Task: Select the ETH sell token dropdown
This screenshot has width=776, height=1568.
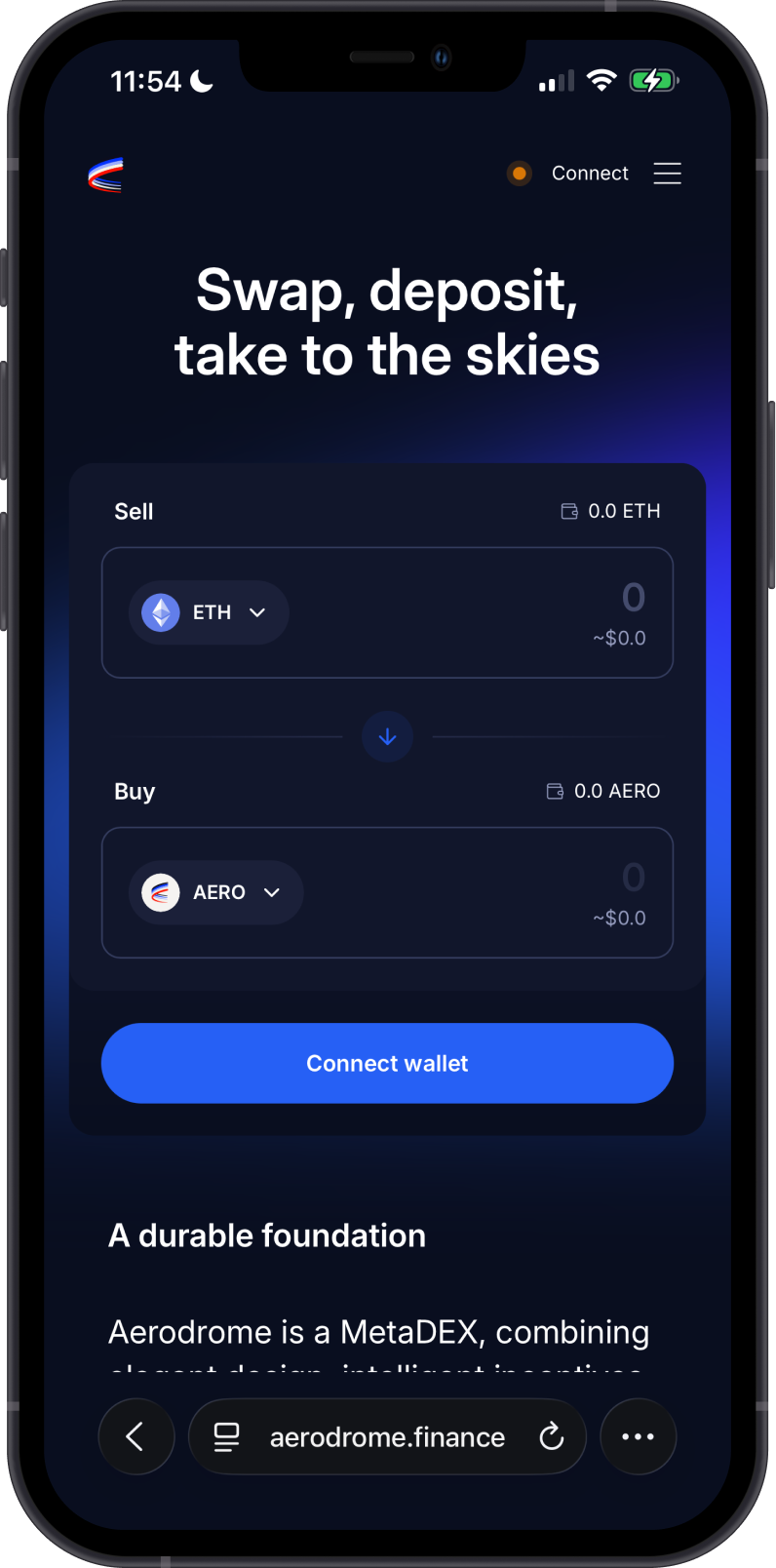Action: (209, 612)
